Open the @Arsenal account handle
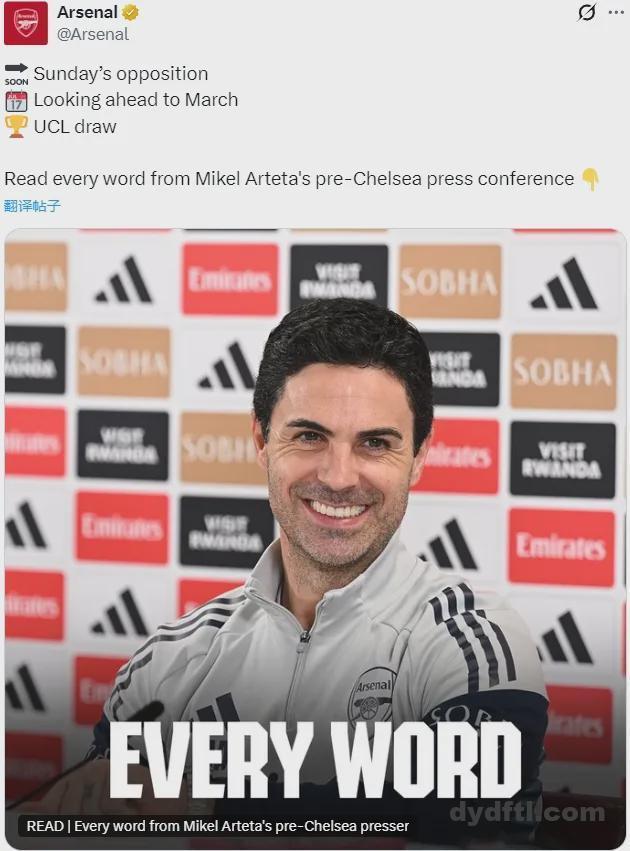The image size is (630, 851). (93, 34)
